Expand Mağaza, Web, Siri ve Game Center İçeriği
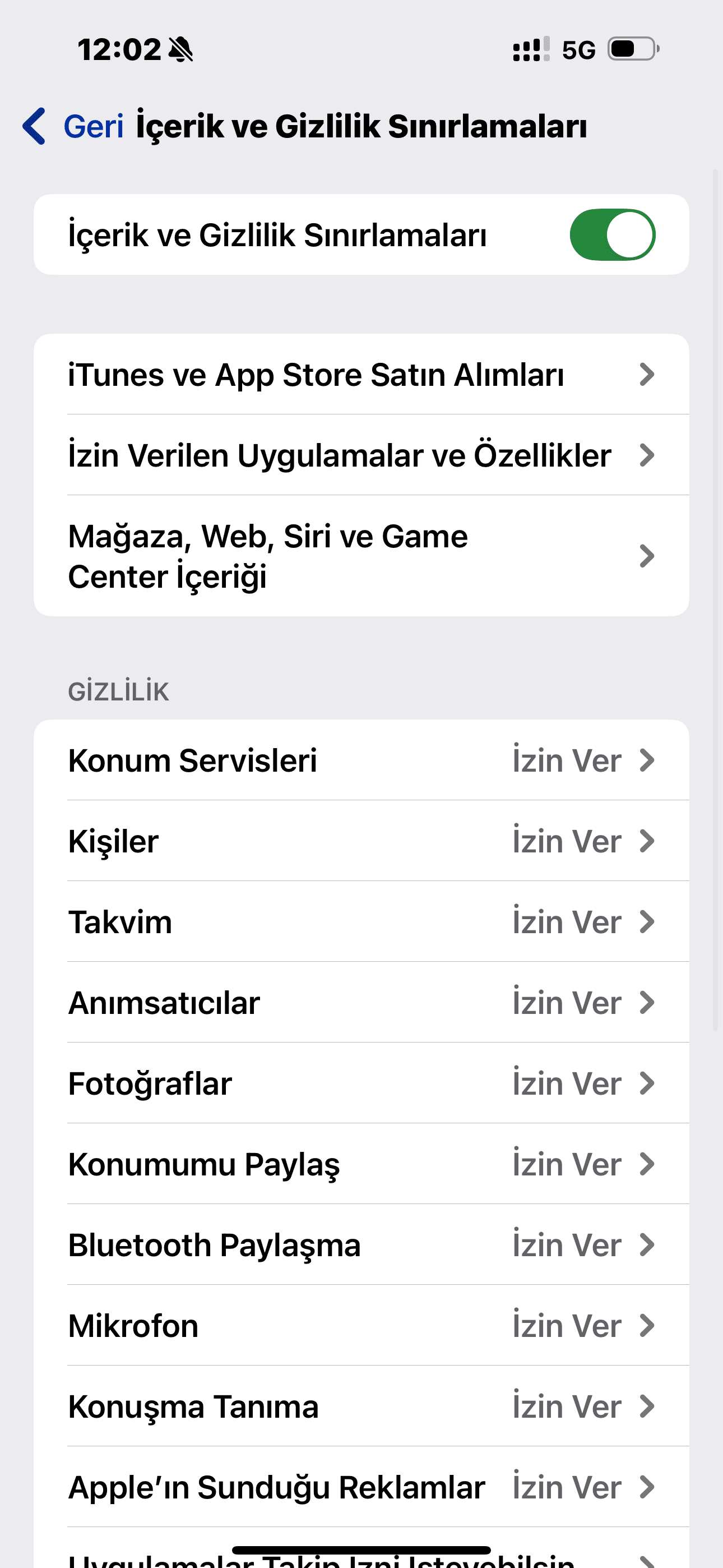The image size is (723, 1568). pos(361,556)
